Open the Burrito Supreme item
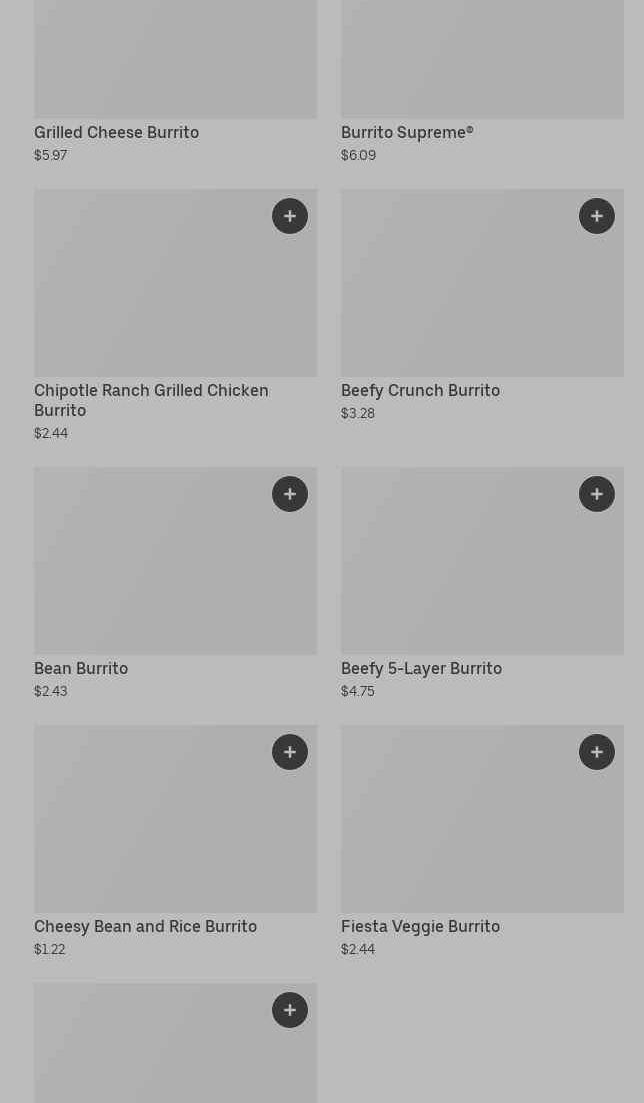 (482, 82)
